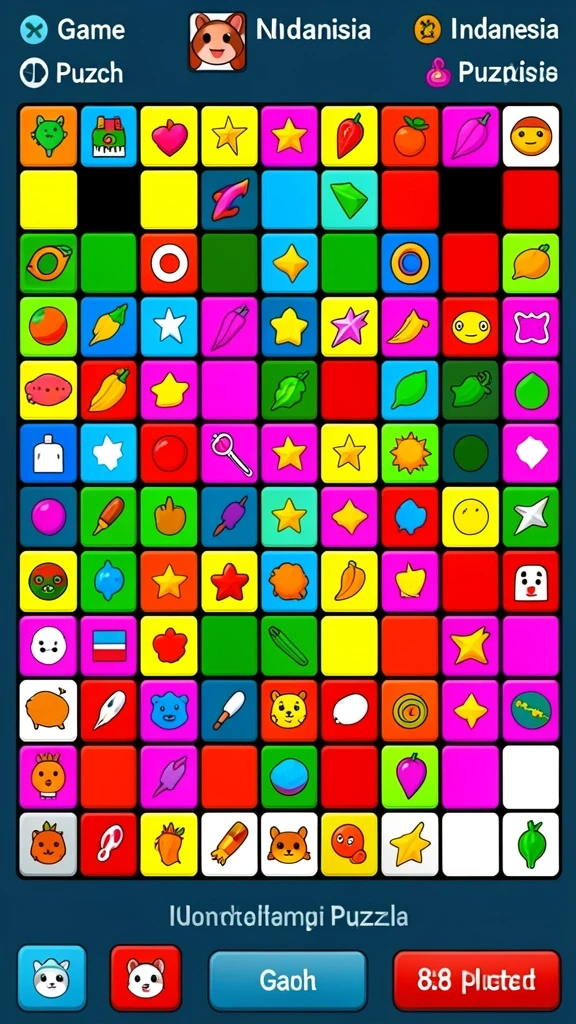Pick the white tile with the orange smiley face
576x1024 pixels.
pos(531,136)
